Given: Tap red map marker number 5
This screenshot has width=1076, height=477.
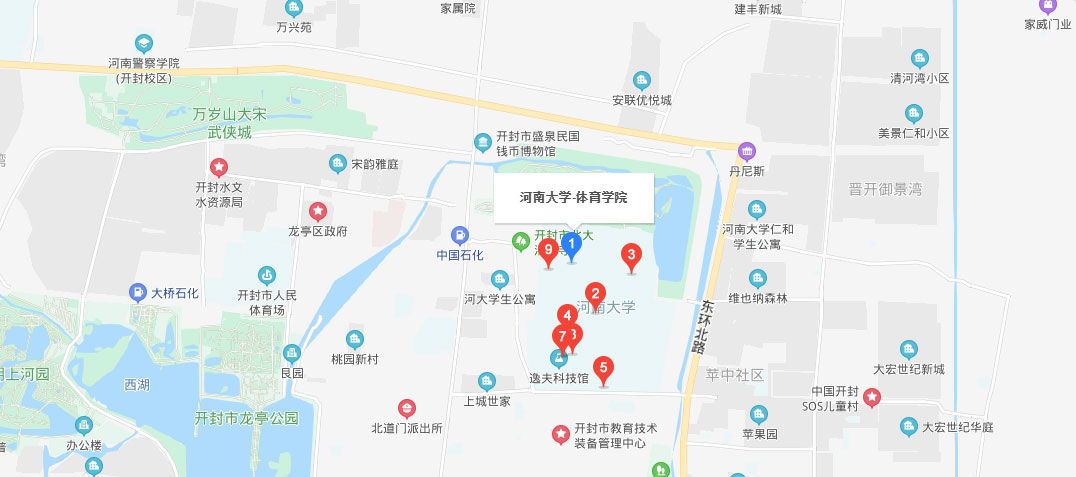Looking at the screenshot, I should 603,368.
